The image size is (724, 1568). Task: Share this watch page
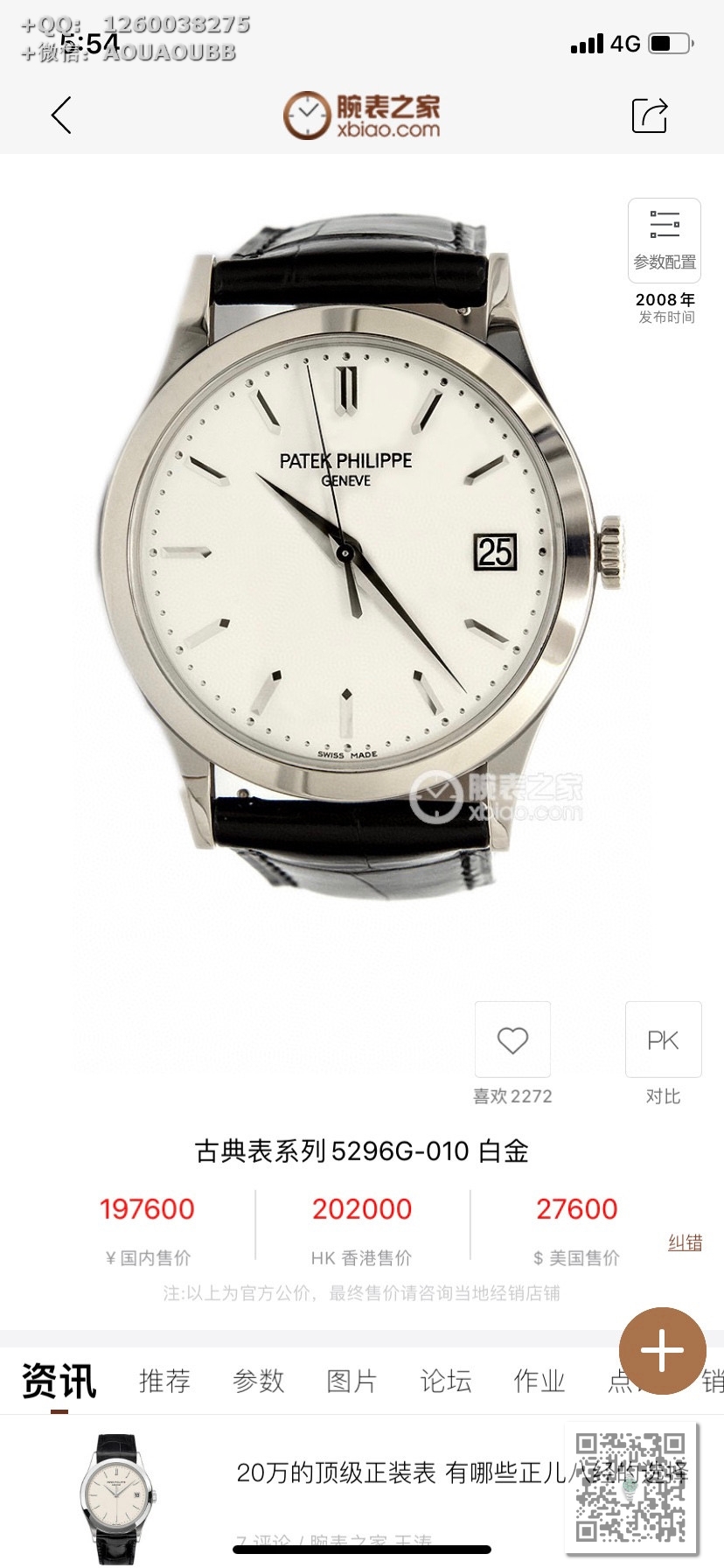tap(650, 115)
